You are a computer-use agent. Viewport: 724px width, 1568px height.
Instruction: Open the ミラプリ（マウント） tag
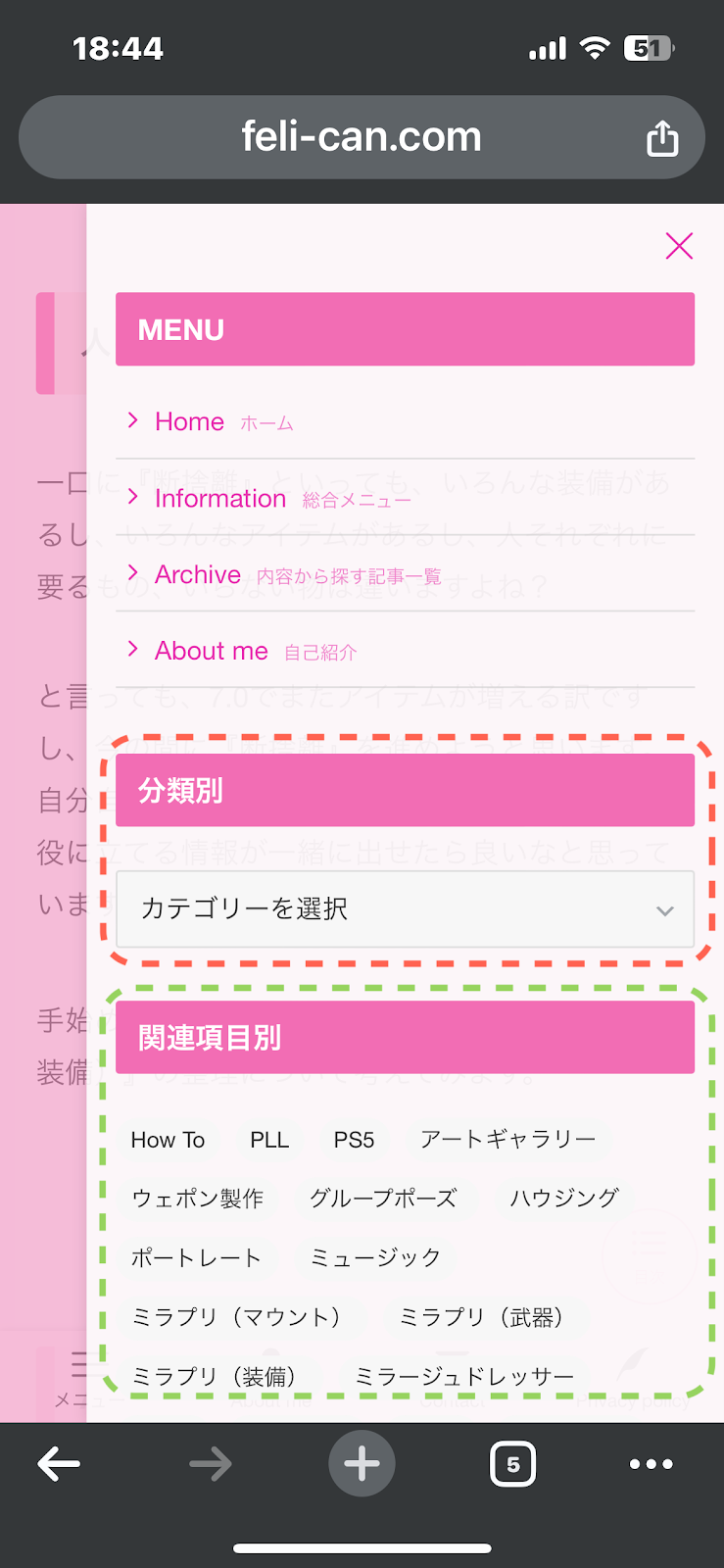236,1318
